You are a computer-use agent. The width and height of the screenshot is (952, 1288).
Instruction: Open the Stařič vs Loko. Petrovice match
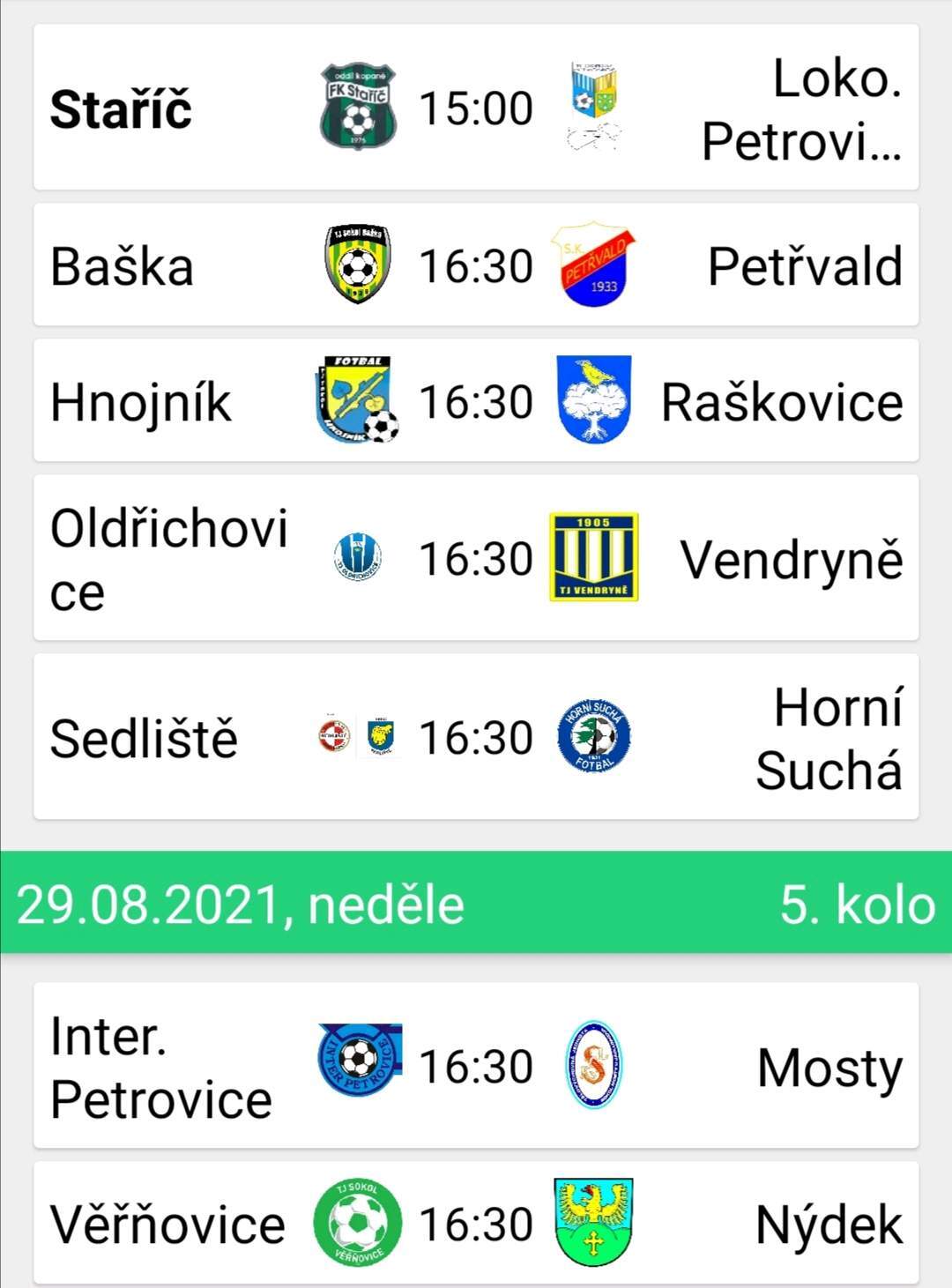click(476, 108)
